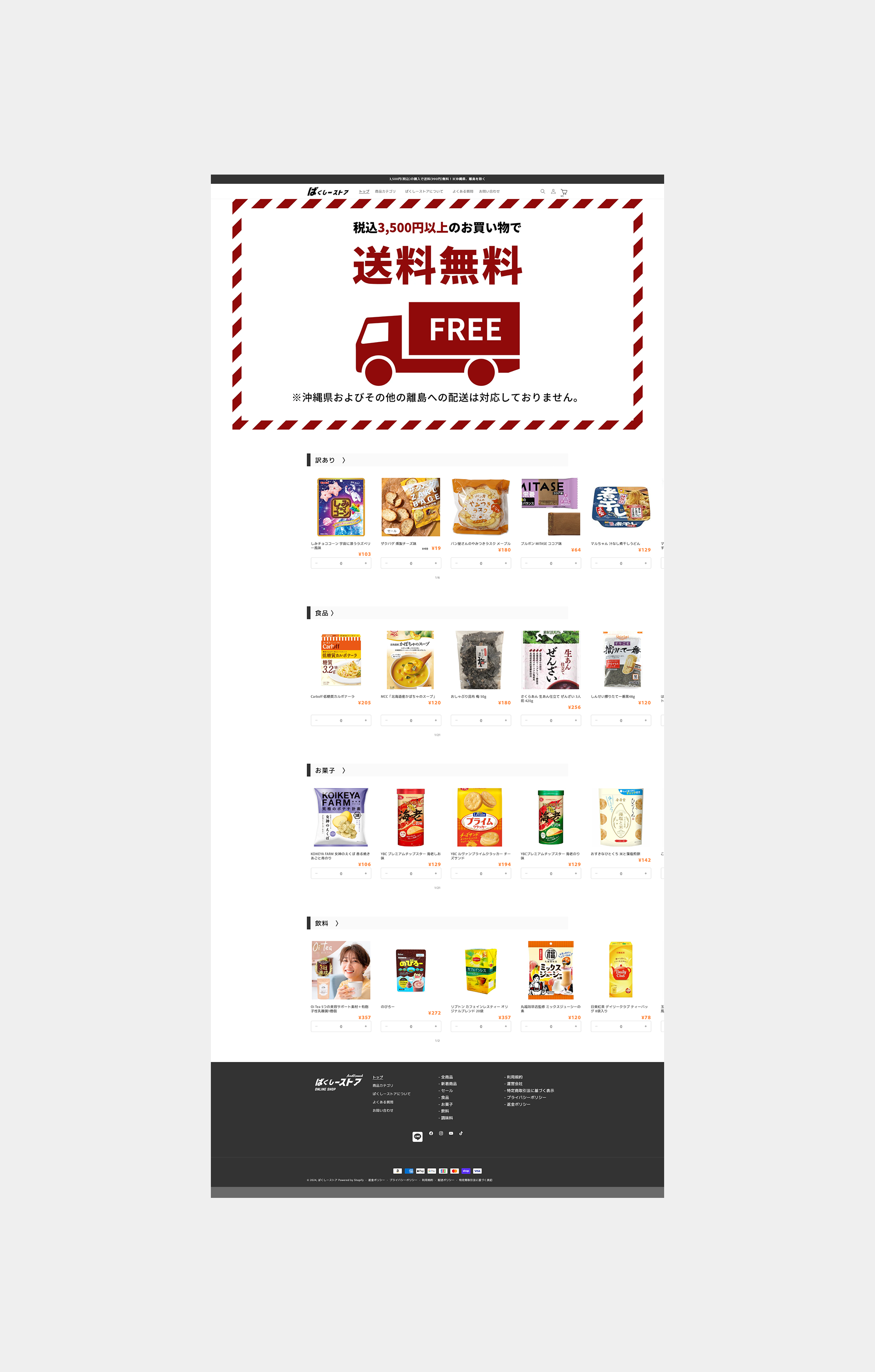View しみチョココーン product card
Screen dimensions: 875x1372
click(341, 507)
